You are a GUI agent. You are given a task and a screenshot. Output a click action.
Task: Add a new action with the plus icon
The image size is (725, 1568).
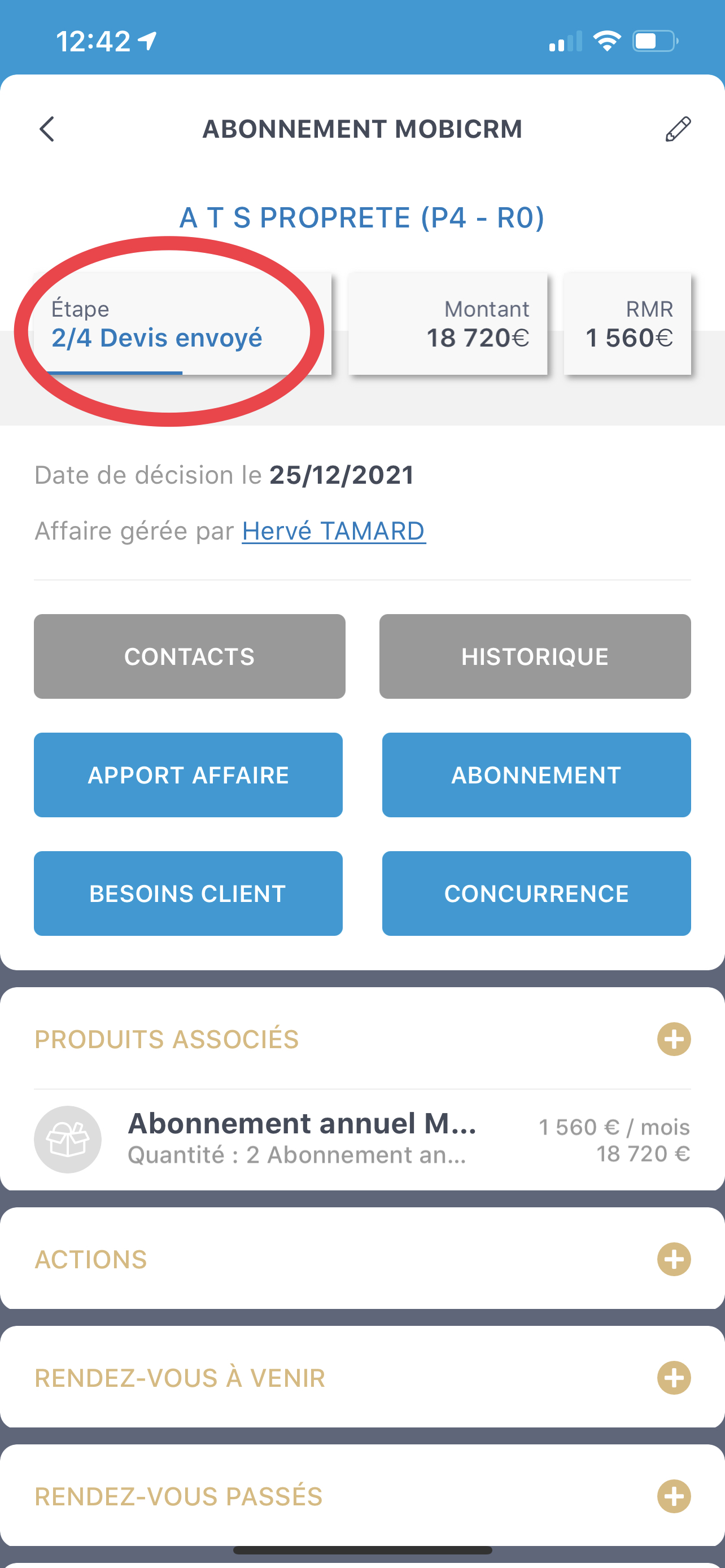(673, 1259)
